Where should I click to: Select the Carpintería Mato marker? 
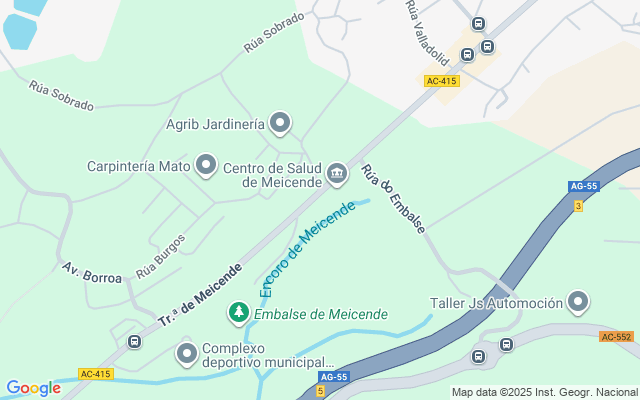(x=207, y=165)
